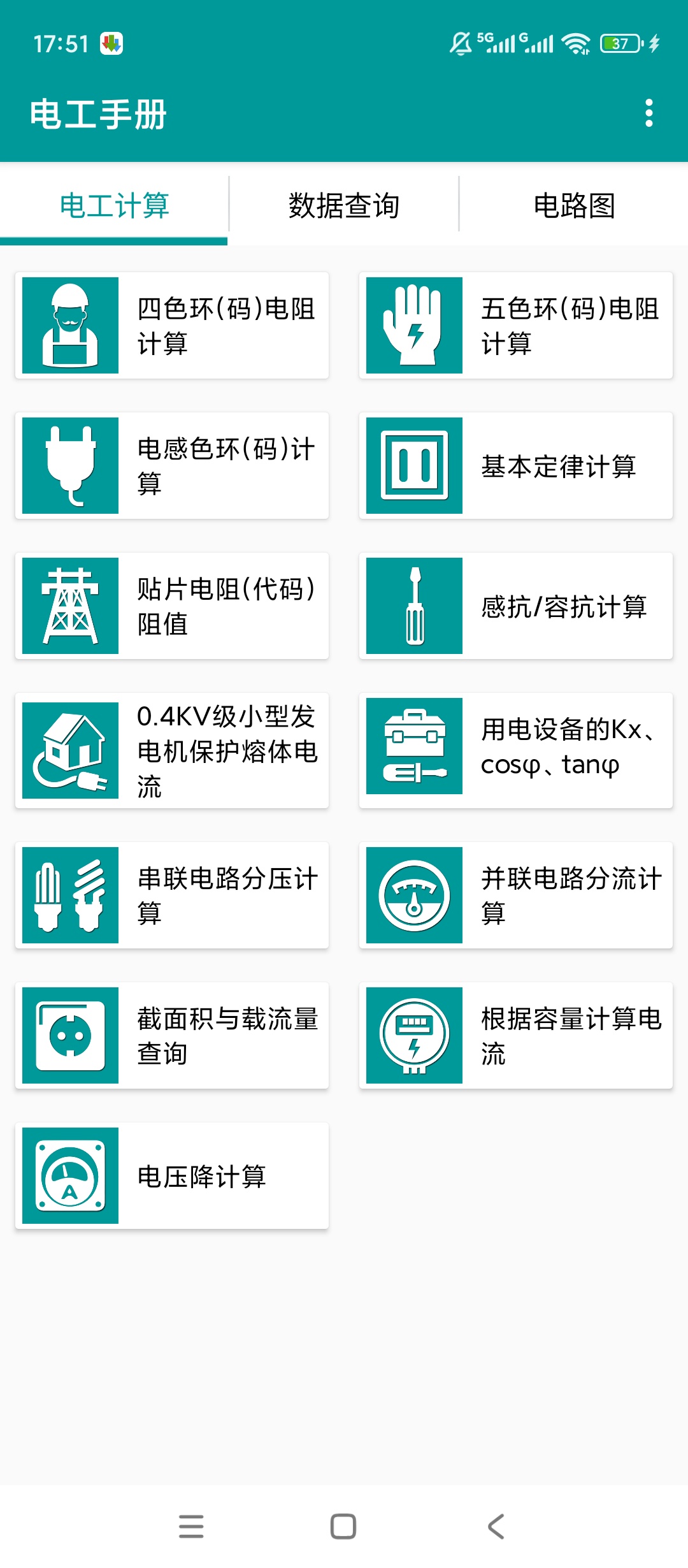Open the overflow menu in the top bar
The height and width of the screenshot is (1568, 688).
point(649,112)
